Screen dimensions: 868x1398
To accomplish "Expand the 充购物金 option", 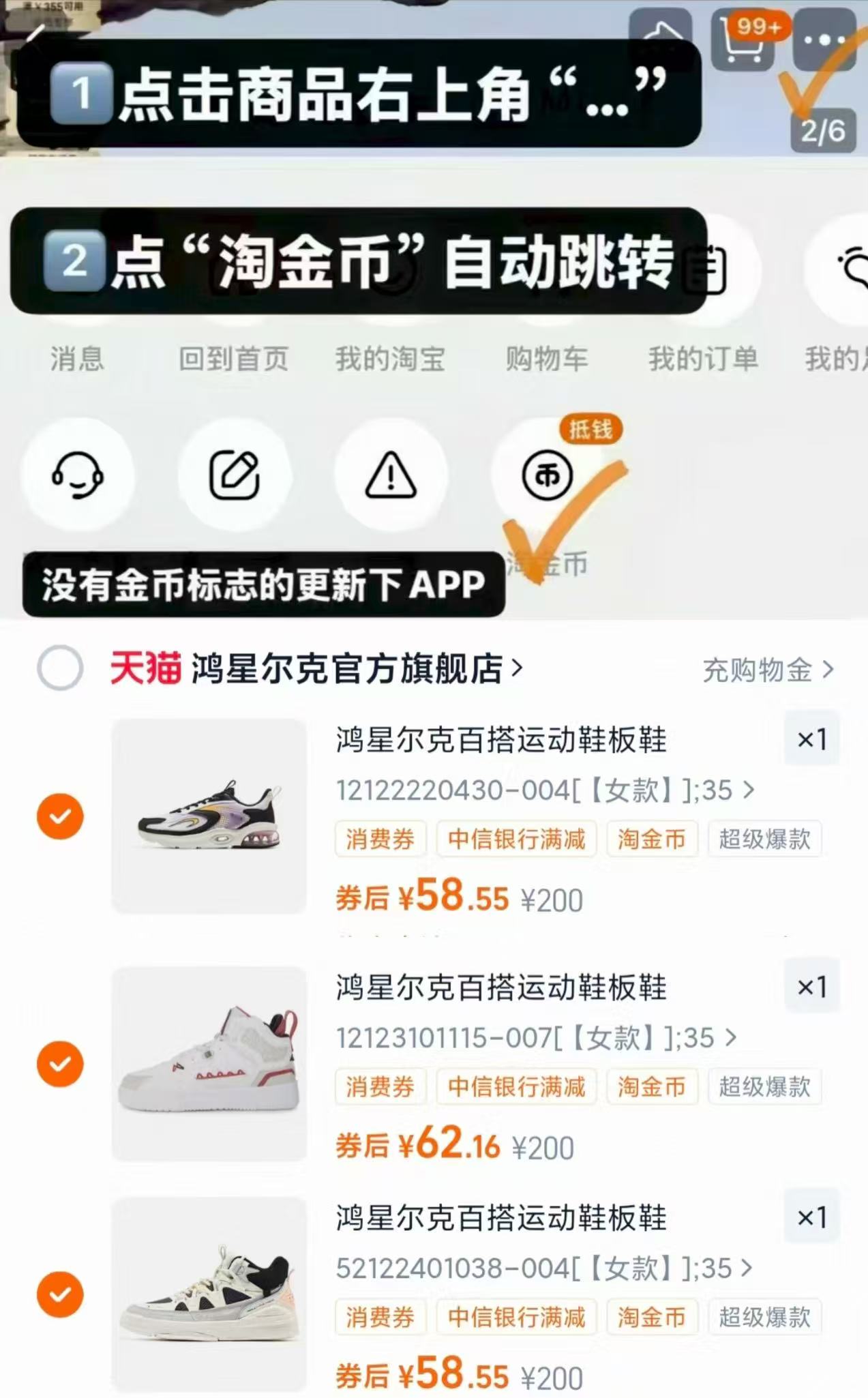I will coord(765,670).
